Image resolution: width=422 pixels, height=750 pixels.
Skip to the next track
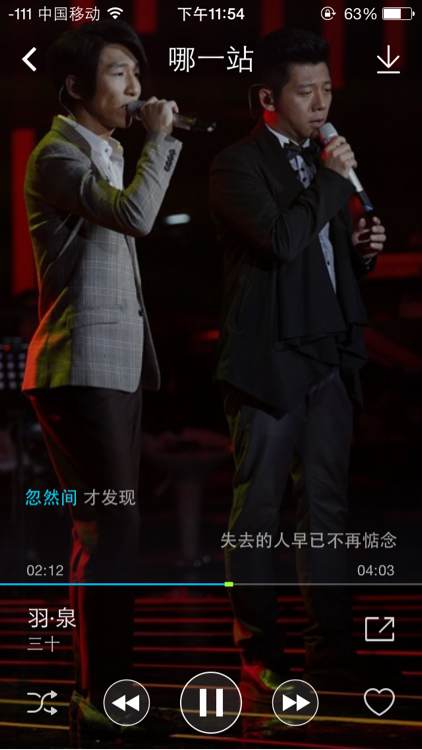pos(295,703)
